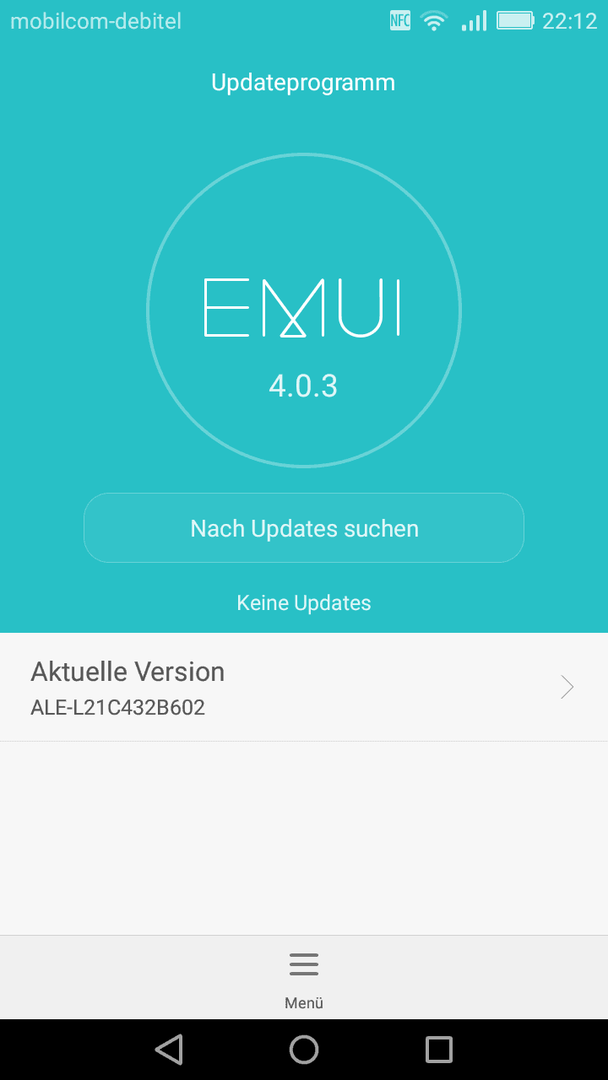The image size is (608, 1080).
Task: Go back using the navigation bar
Action: 169,1049
